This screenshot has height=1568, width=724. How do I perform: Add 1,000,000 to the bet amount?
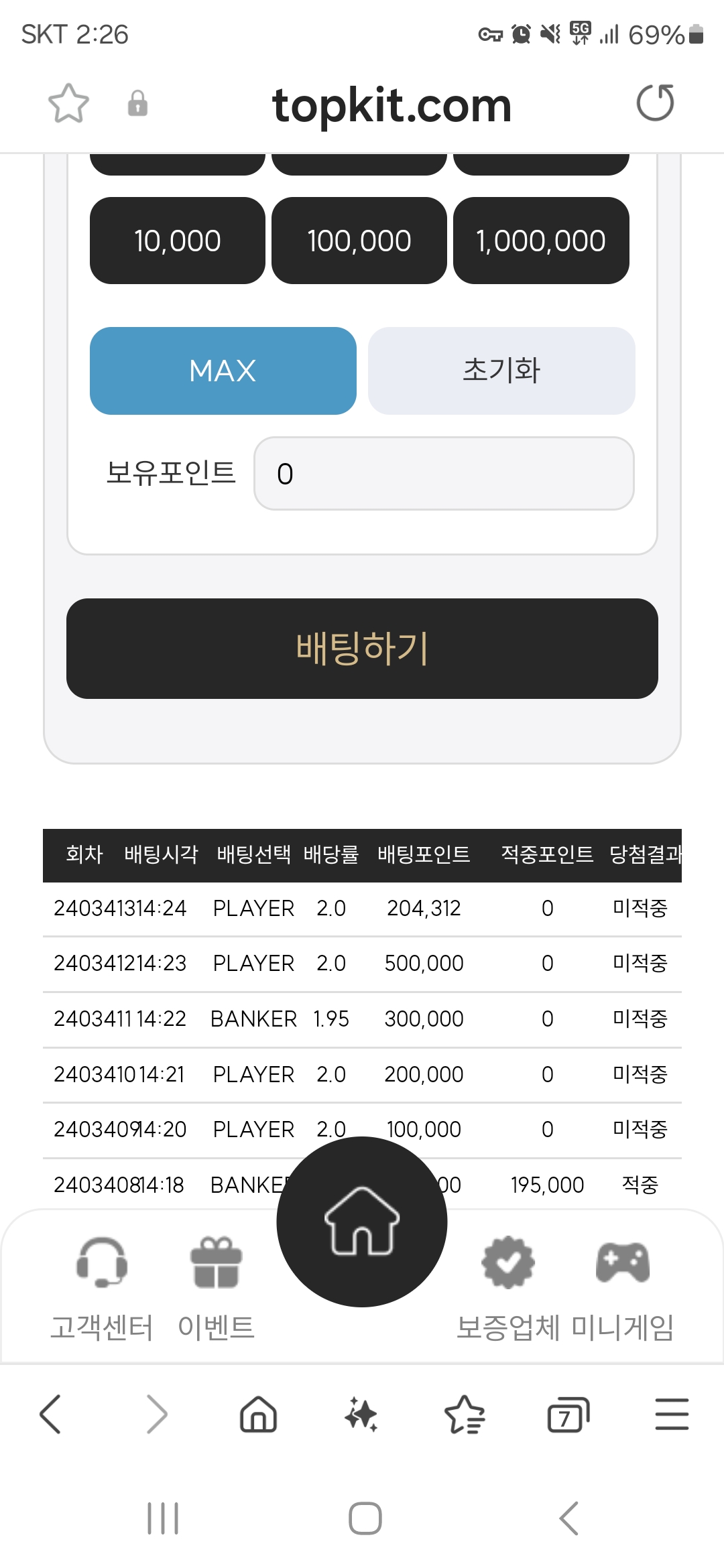tap(541, 241)
